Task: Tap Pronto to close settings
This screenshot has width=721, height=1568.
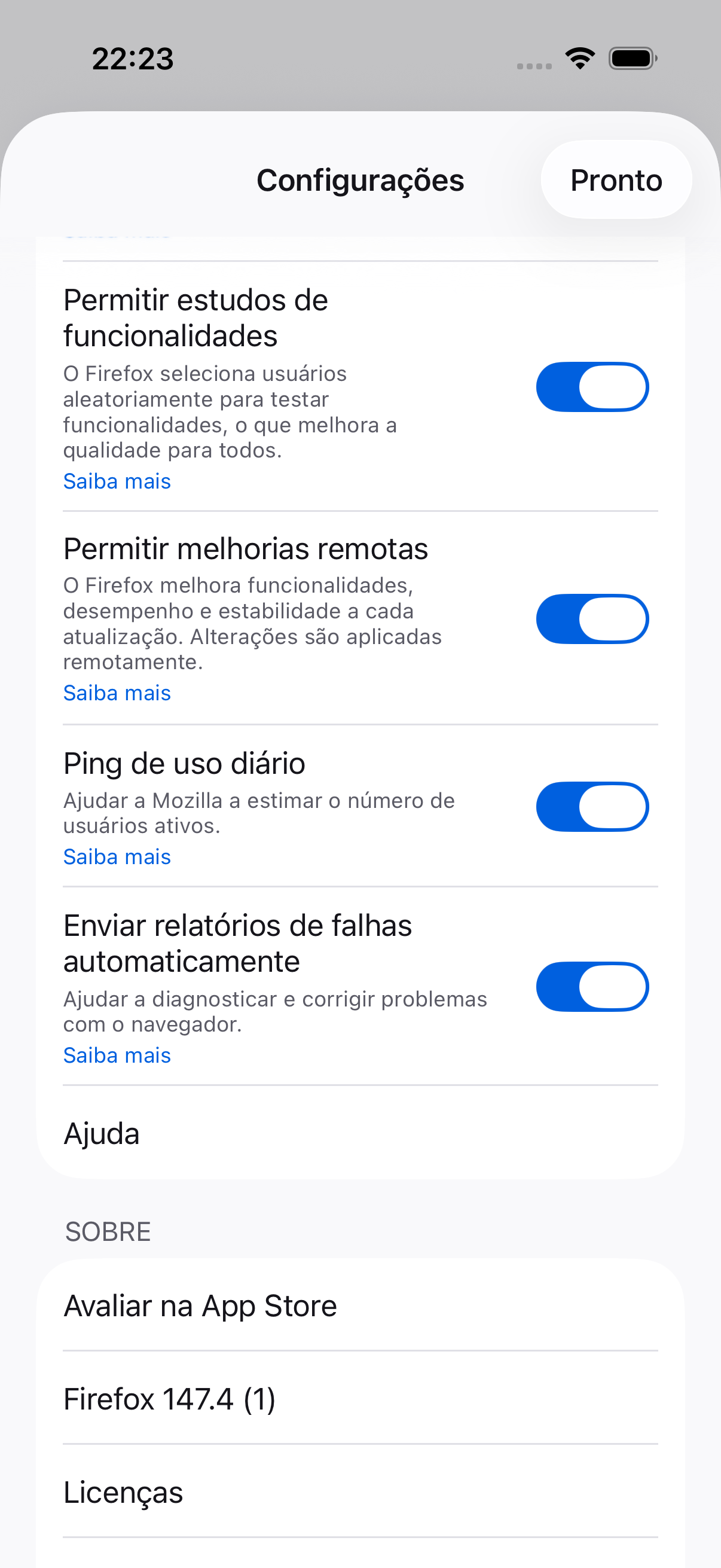Action: click(616, 180)
